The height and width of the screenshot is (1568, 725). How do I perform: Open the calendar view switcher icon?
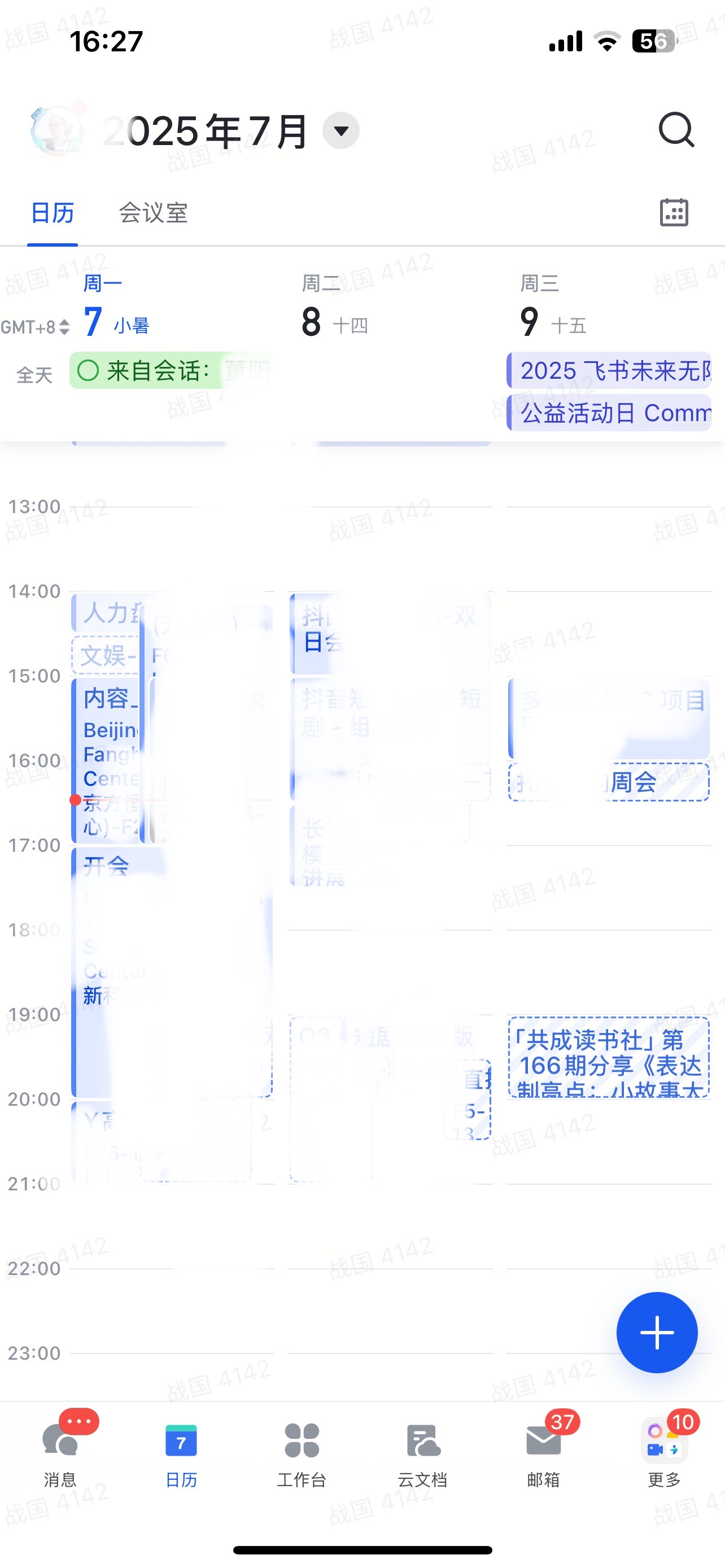pyautogui.click(x=674, y=212)
